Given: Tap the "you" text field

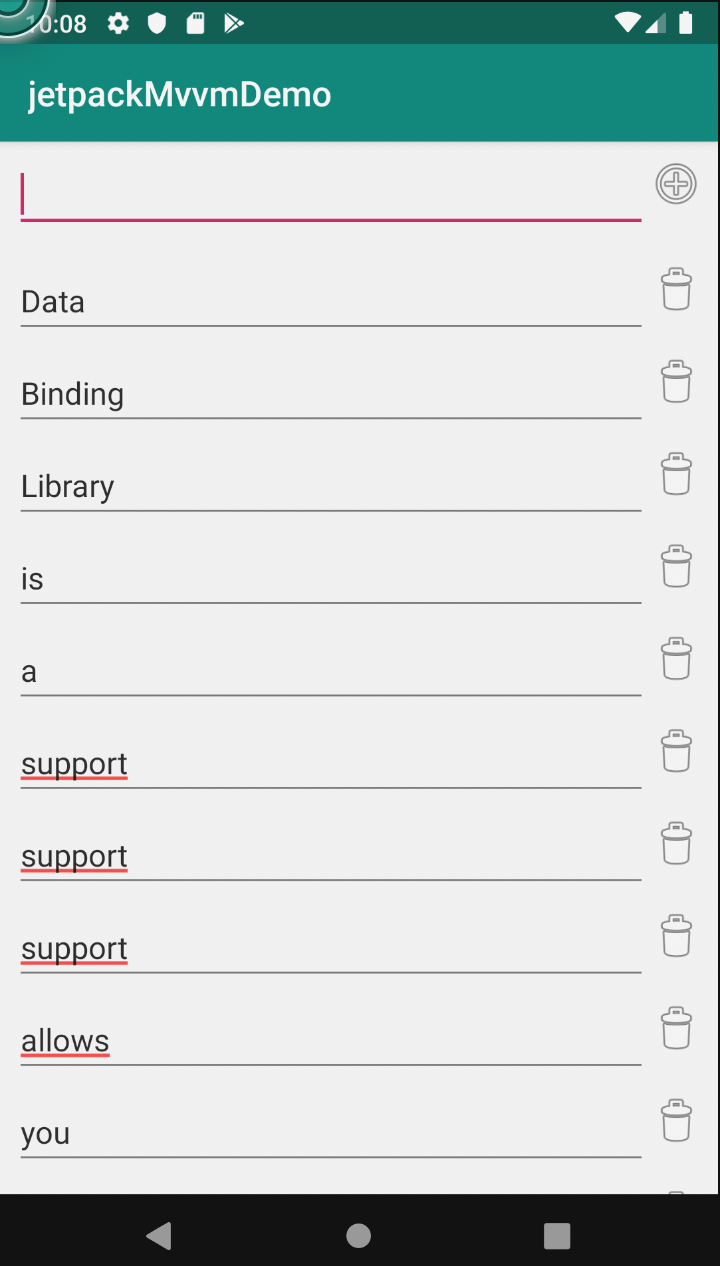Looking at the screenshot, I should tap(330, 1133).
